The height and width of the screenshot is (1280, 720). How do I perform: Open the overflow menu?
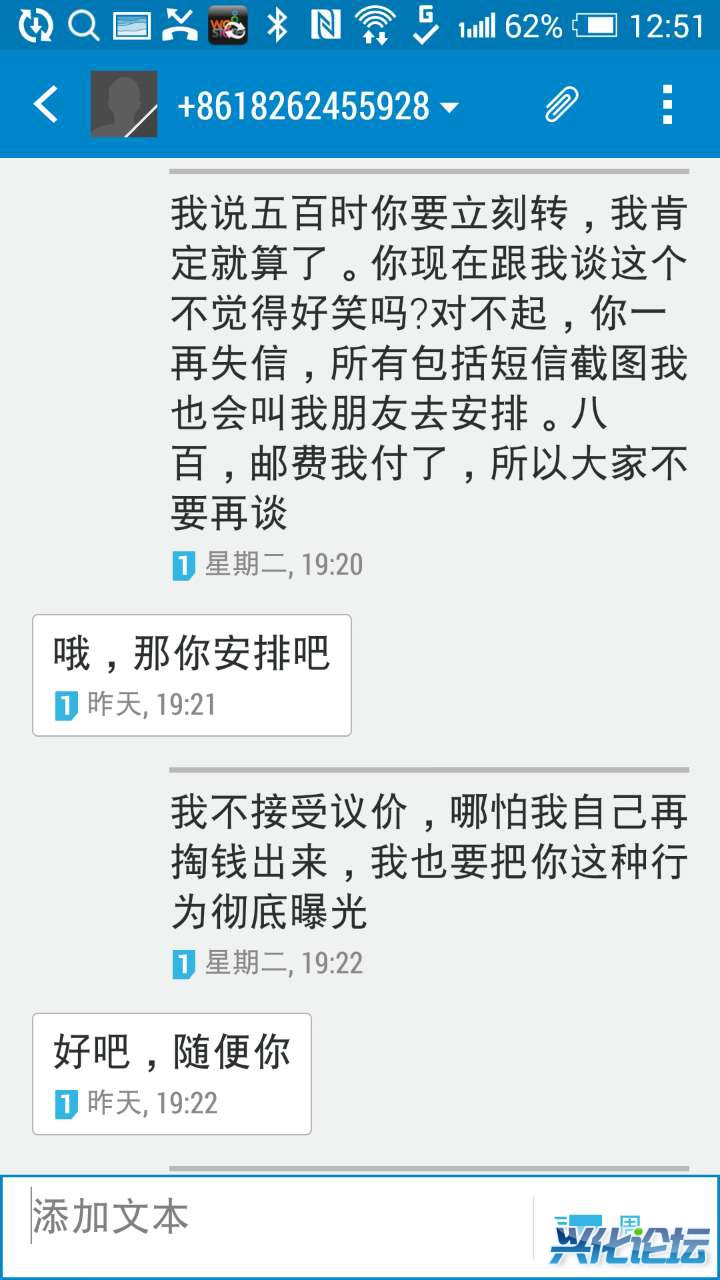(667, 104)
